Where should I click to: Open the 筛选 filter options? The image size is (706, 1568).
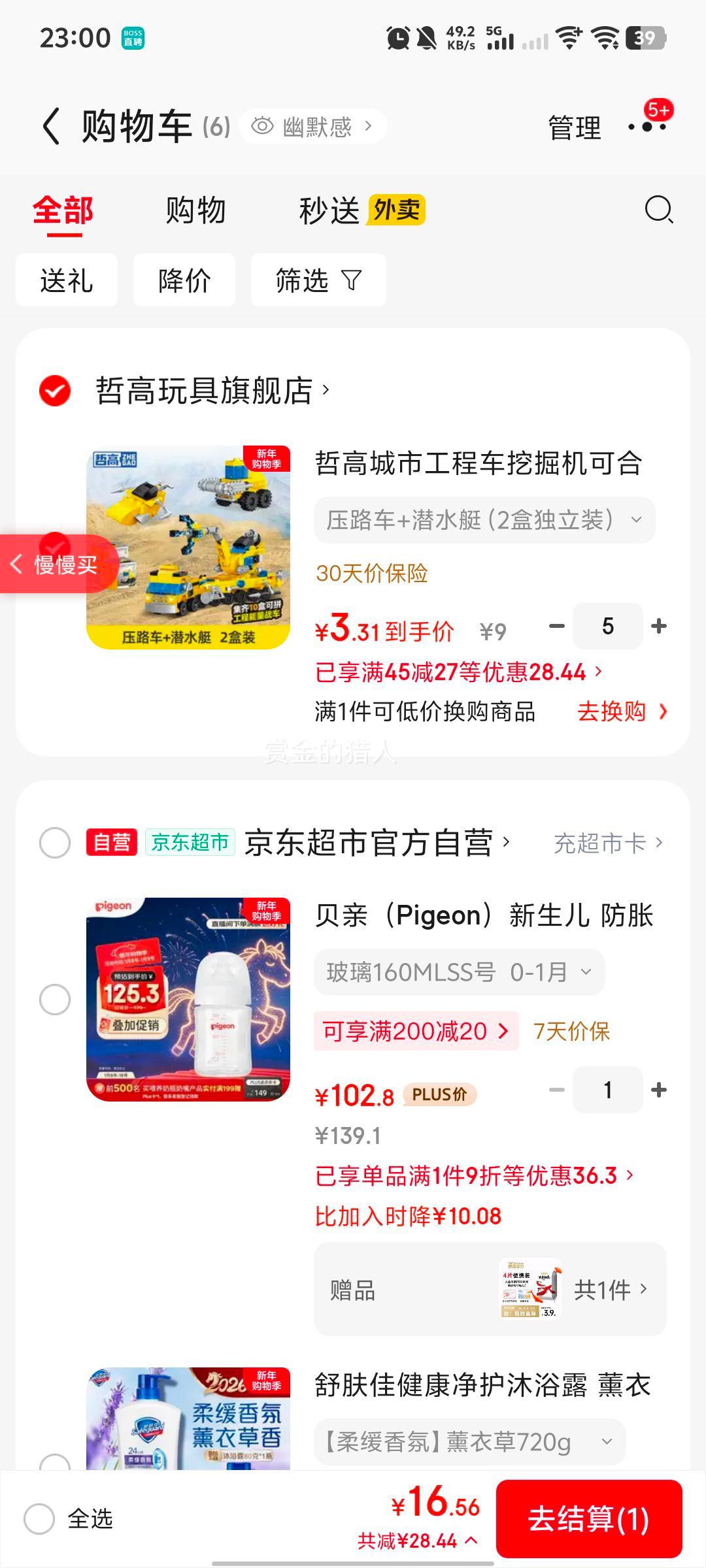click(318, 280)
